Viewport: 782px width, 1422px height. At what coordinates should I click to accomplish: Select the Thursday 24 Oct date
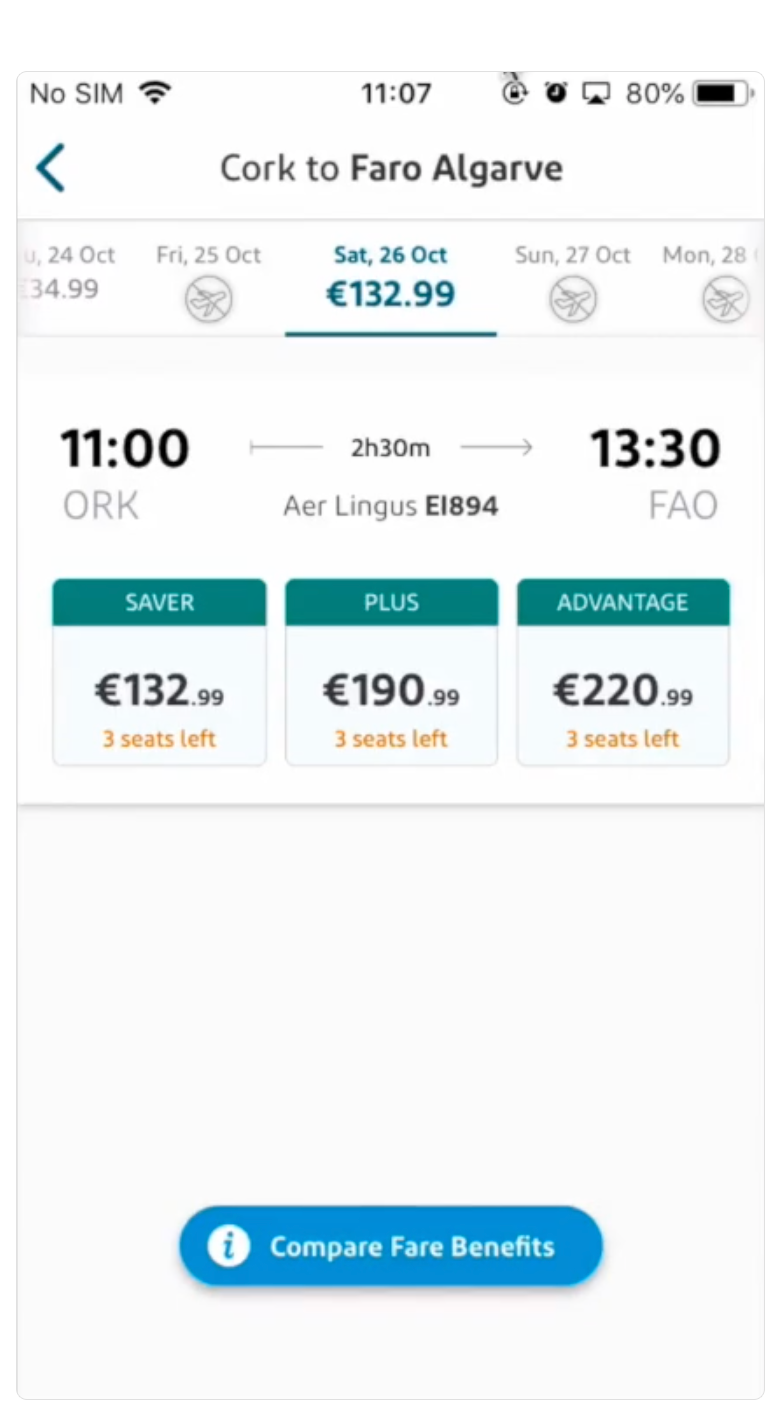click(x=64, y=273)
